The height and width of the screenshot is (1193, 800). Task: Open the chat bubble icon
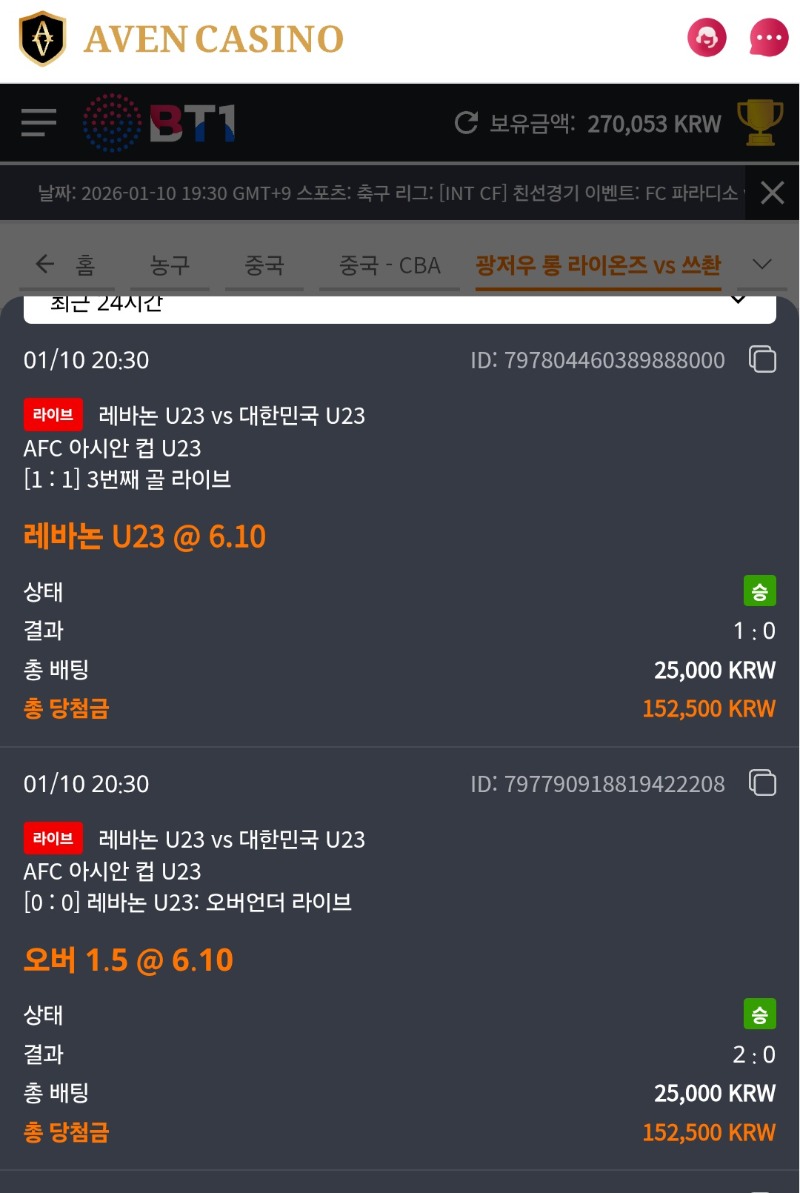point(768,38)
